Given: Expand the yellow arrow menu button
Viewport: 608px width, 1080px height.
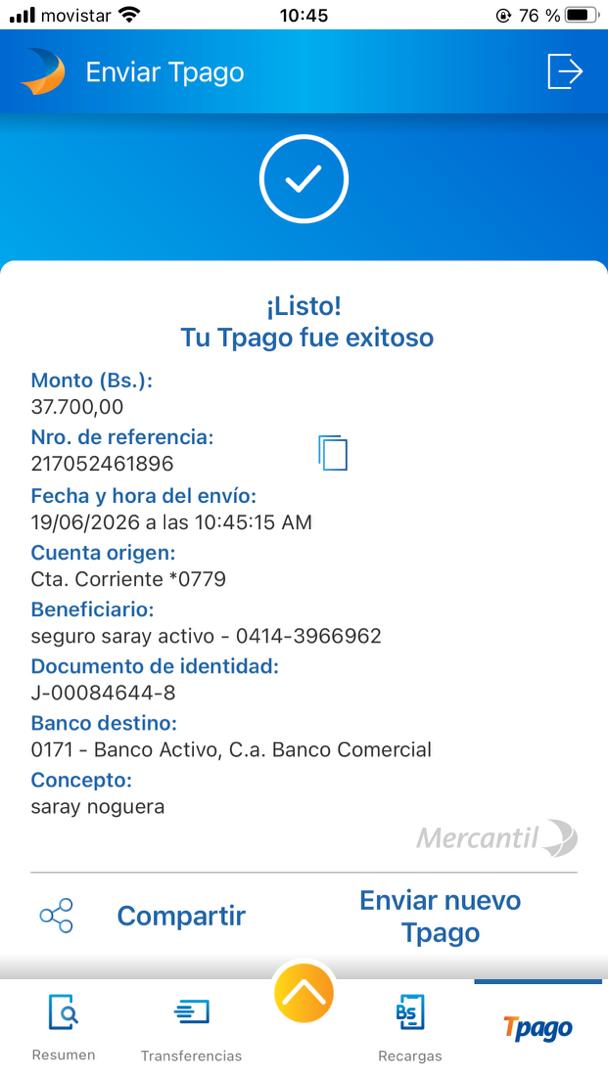Looking at the screenshot, I should pyautogui.click(x=304, y=993).
